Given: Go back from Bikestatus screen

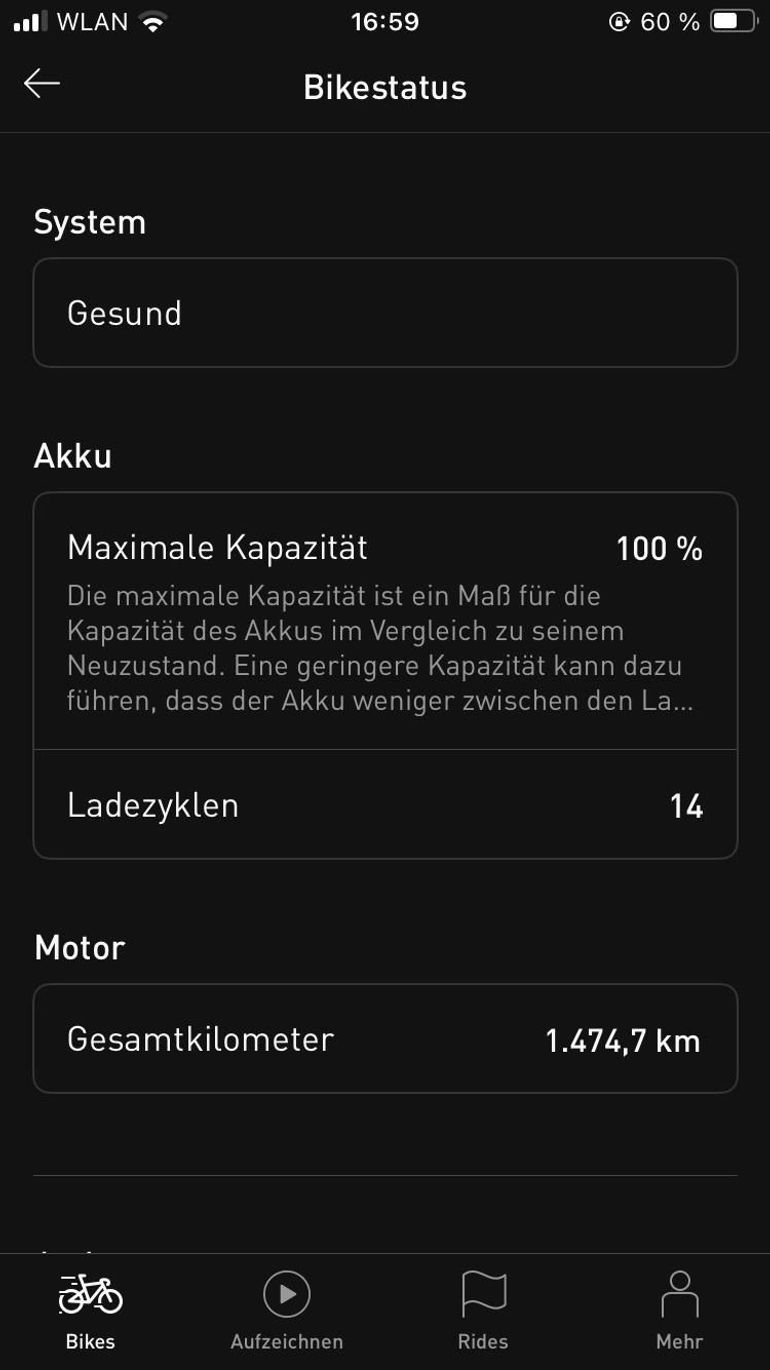Looking at the screenshot, I should pos(42,84).
